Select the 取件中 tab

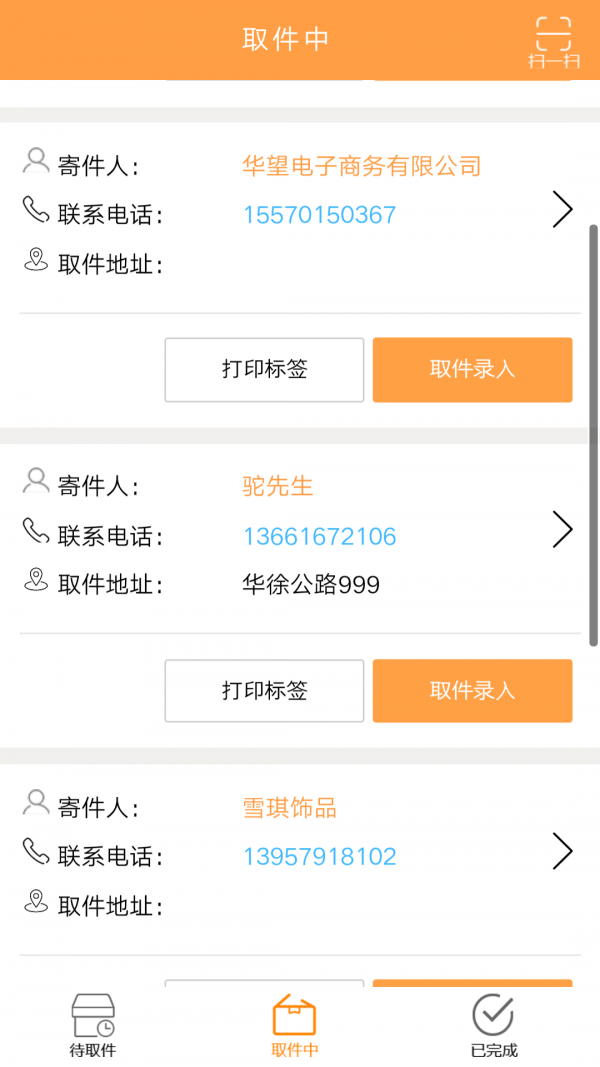tap(294, 1026)
